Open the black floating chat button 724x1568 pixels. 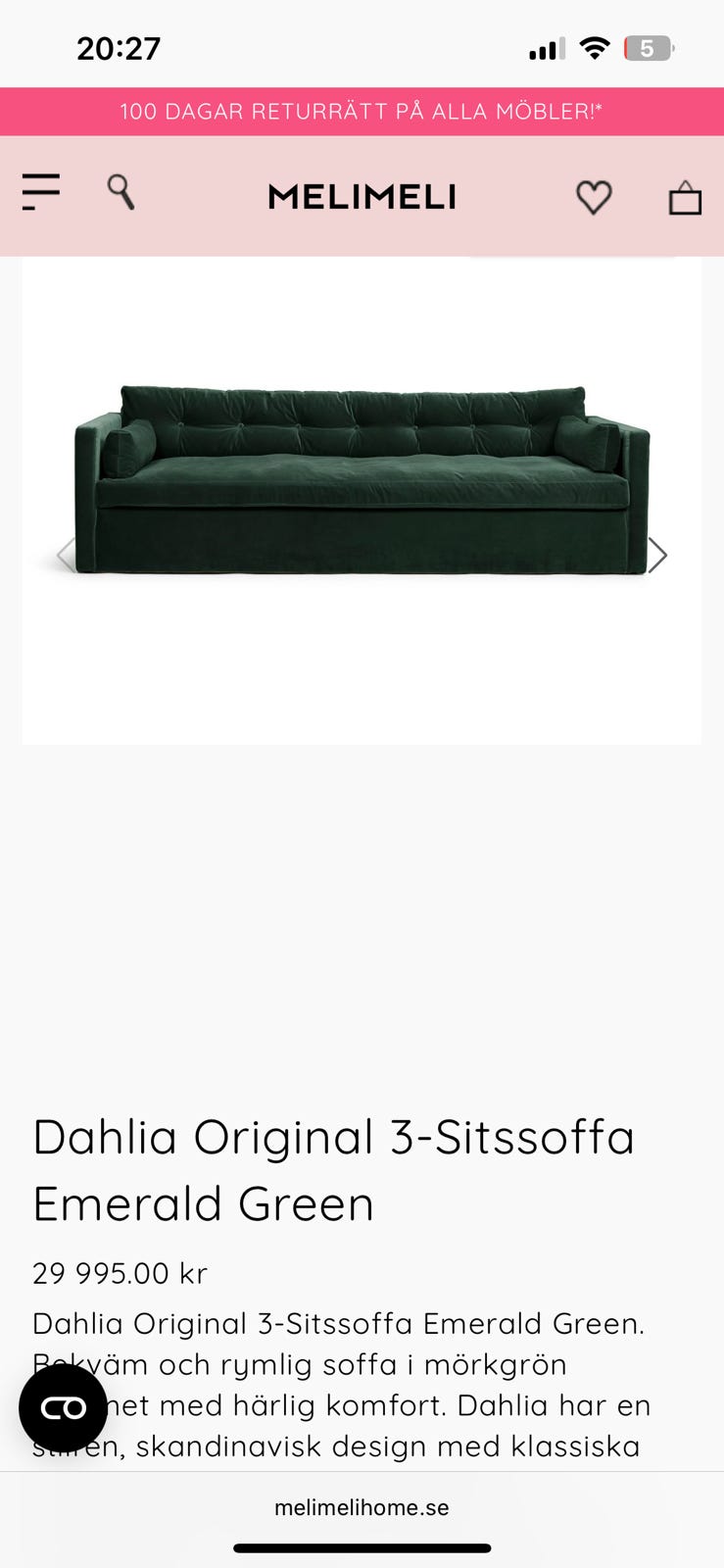[64, 1408]
